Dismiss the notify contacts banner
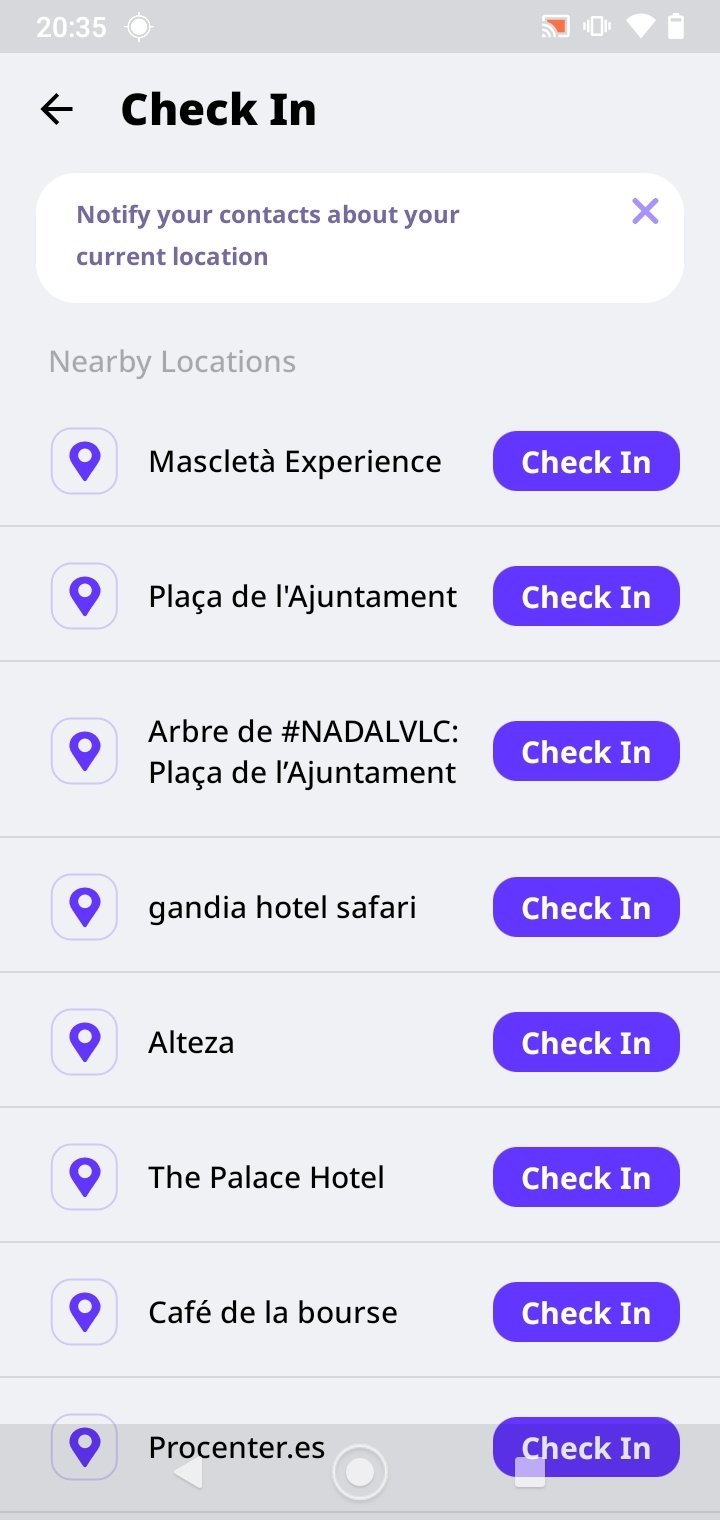The image size is (720, 1520). click(x=645, y=211)
